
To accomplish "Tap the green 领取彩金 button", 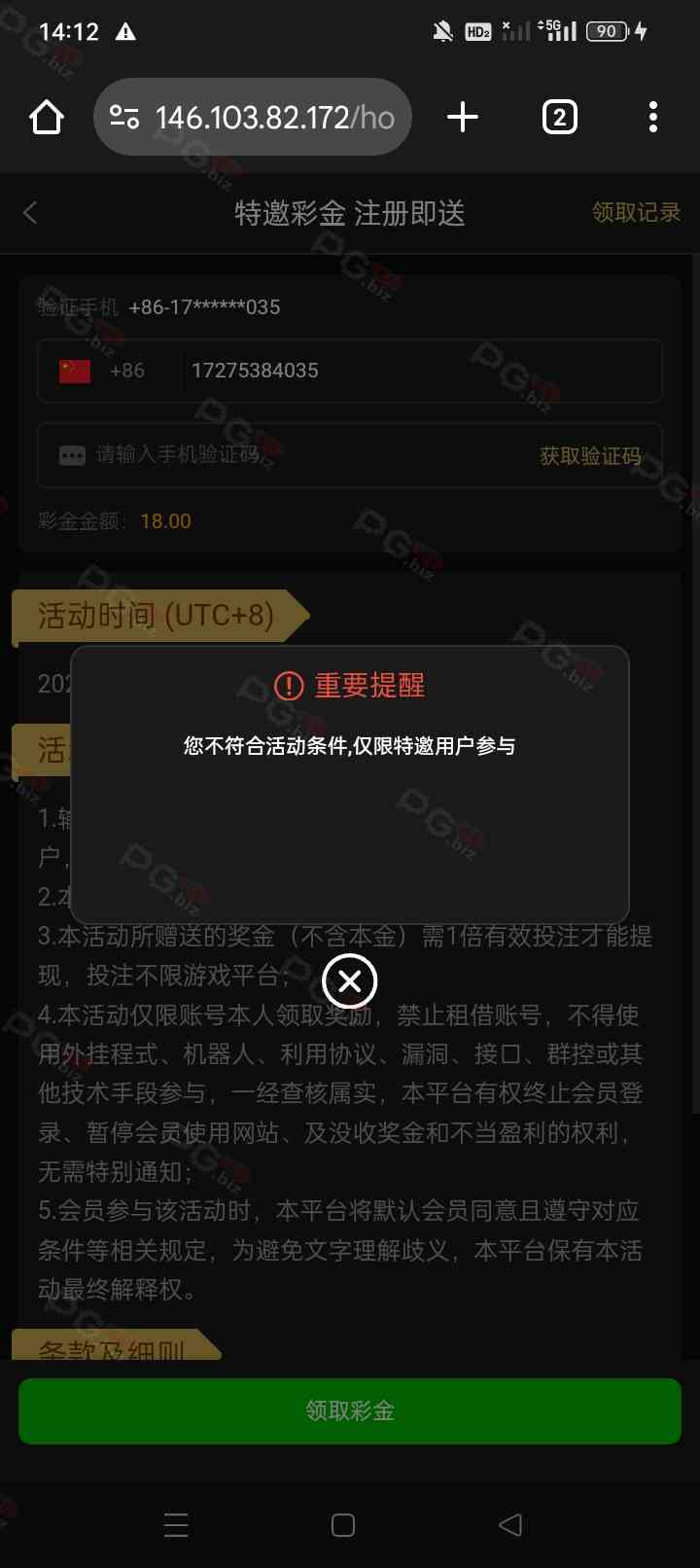I will pyautogui.click(x=350, y=1410).
